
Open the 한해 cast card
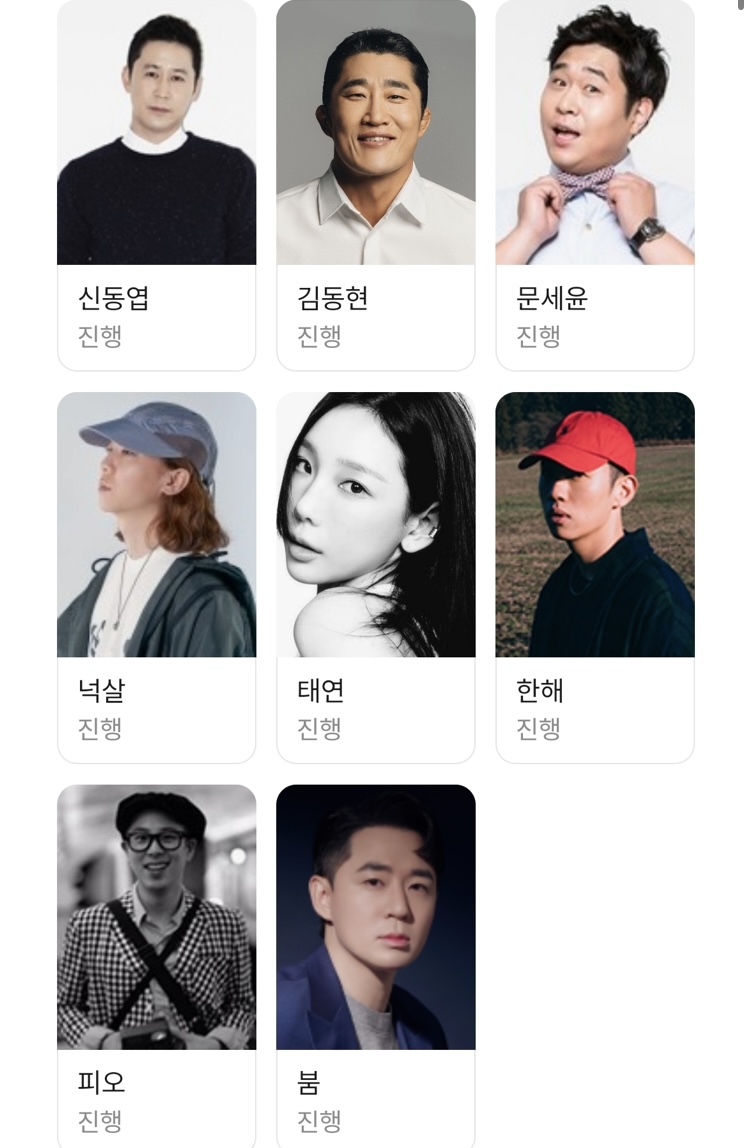click(x=594, y=577)
